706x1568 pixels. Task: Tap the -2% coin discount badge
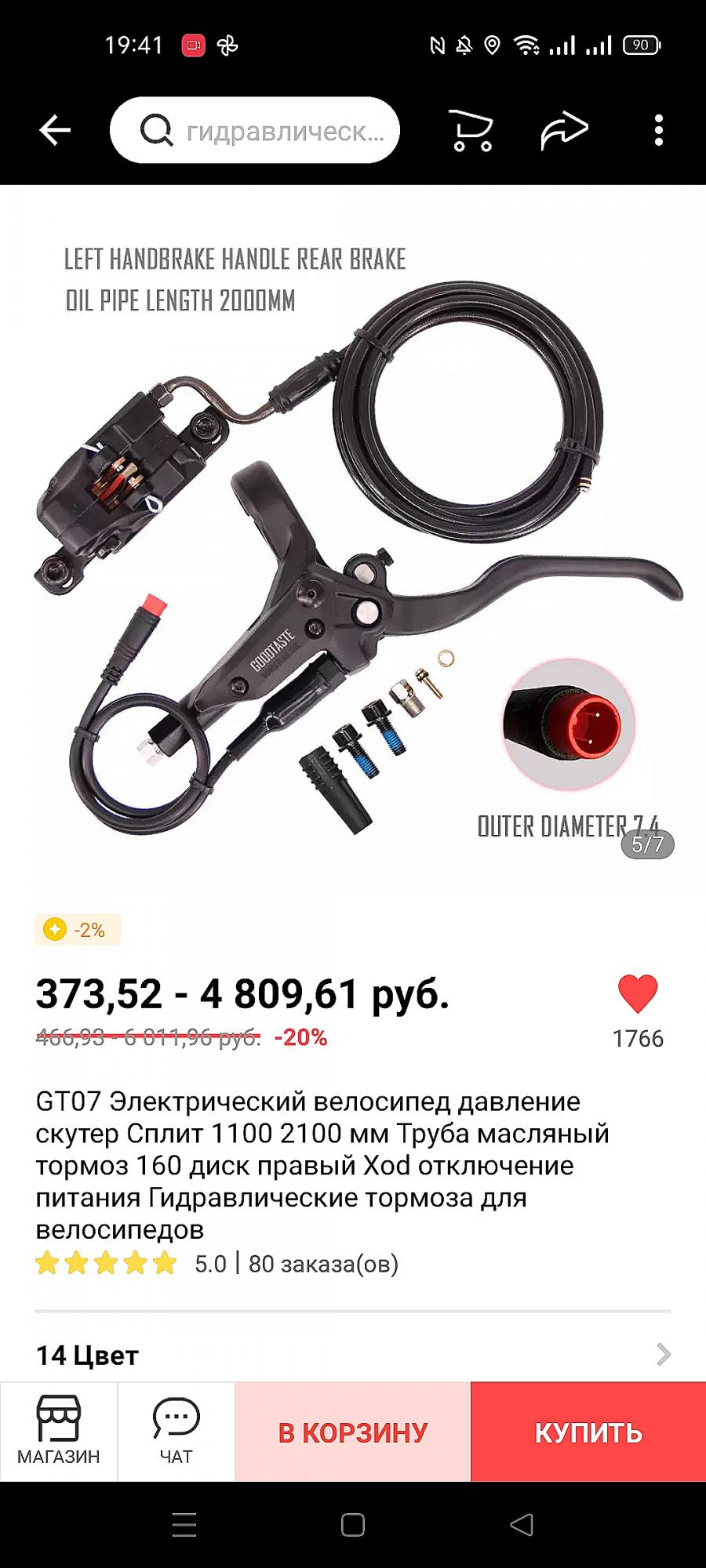(78, 930)
